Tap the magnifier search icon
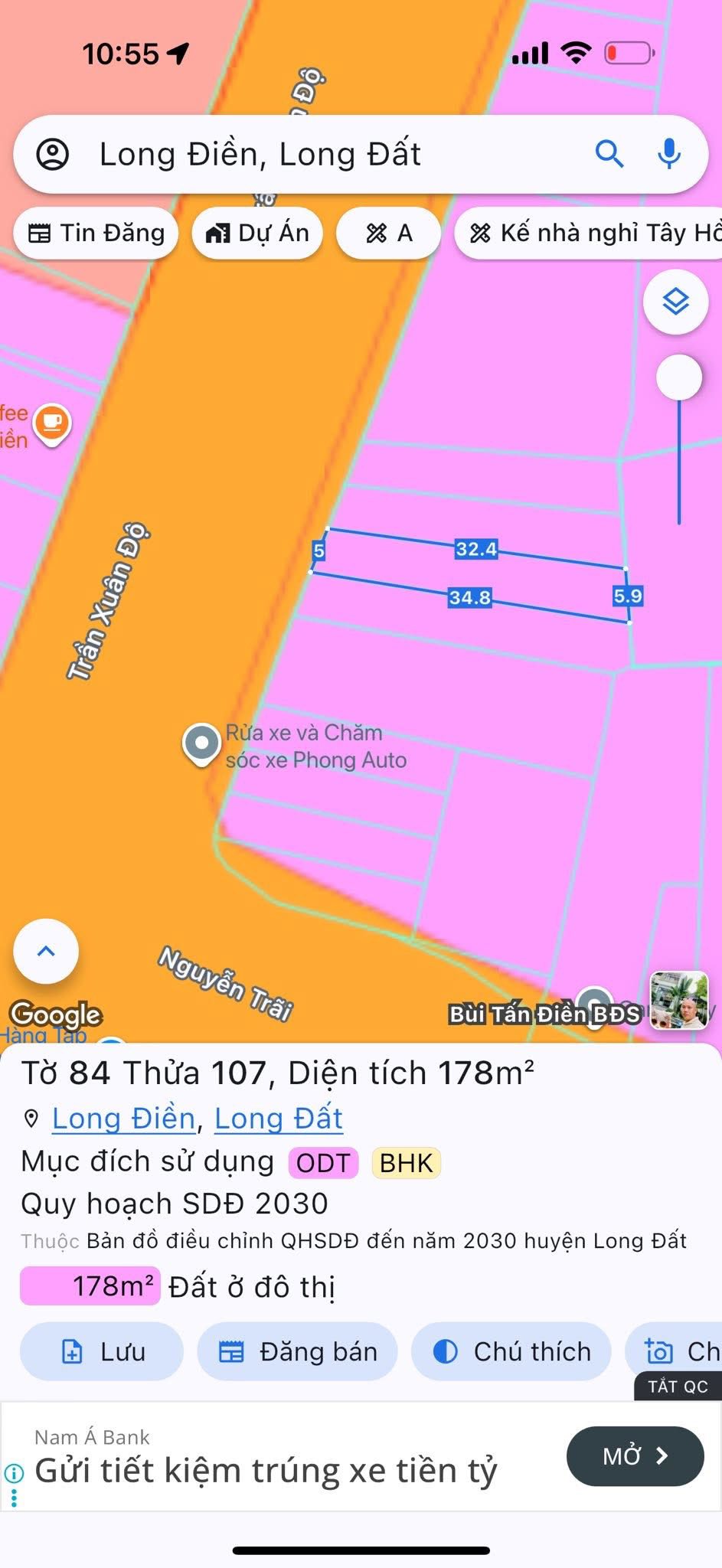 [x=610, y=153]
